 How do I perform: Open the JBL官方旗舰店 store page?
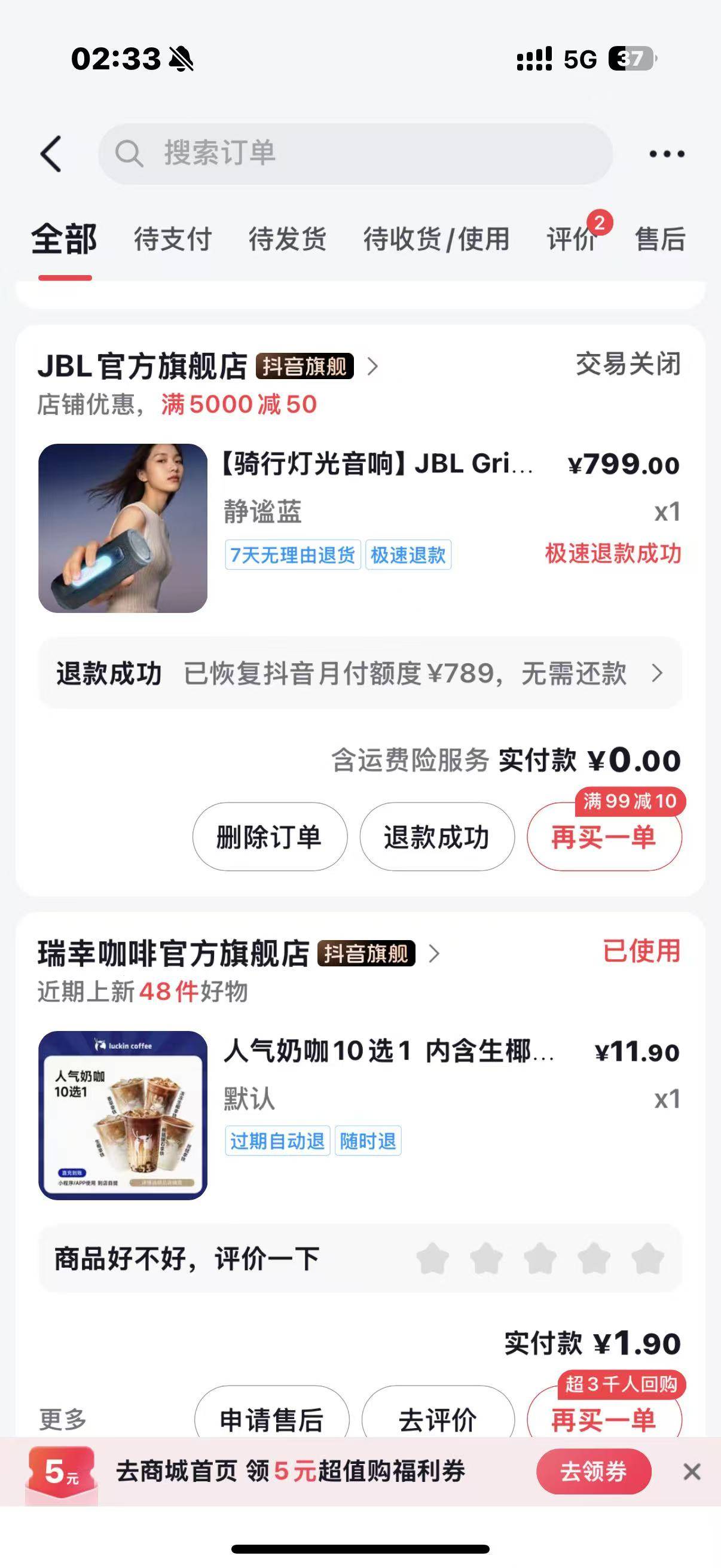point(207,367)
